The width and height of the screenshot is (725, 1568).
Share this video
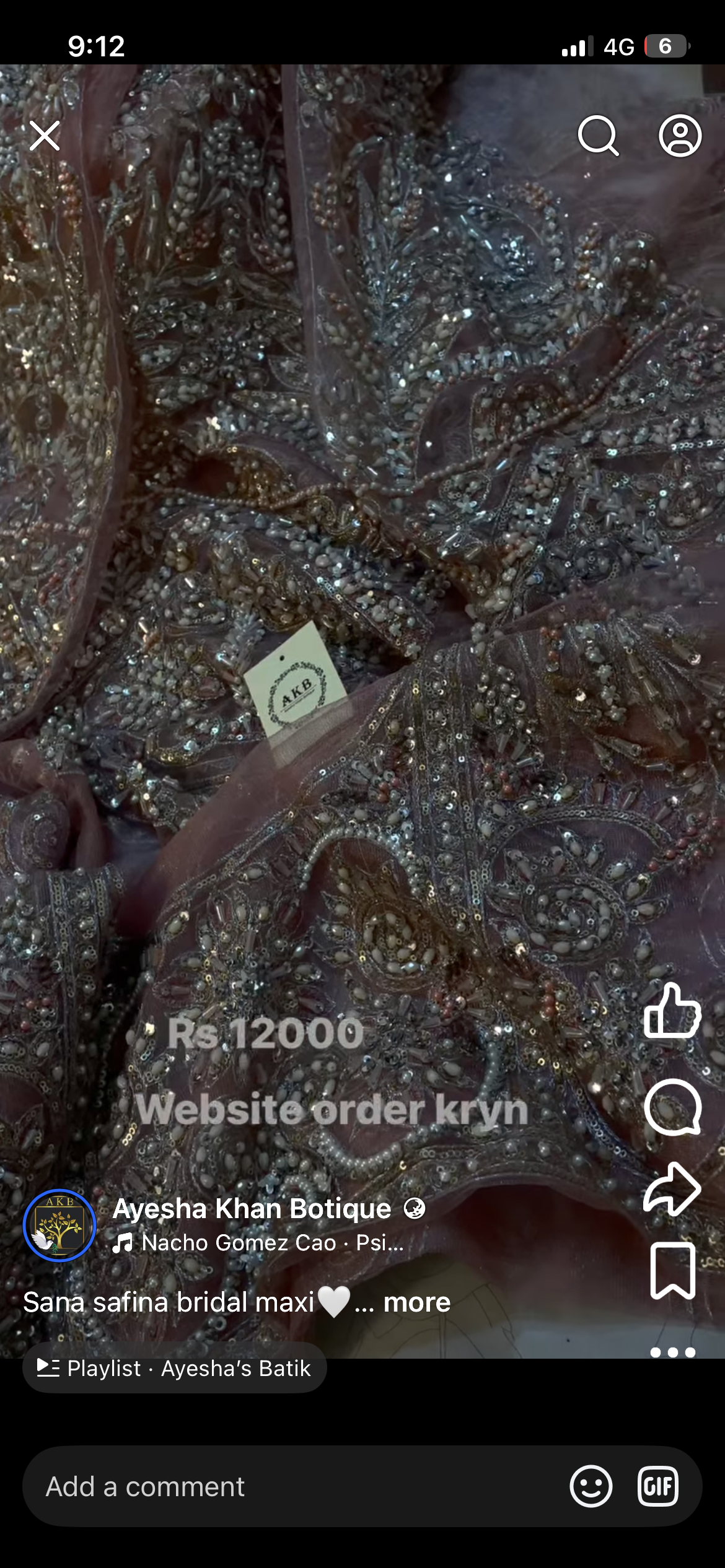[672, 1189]
